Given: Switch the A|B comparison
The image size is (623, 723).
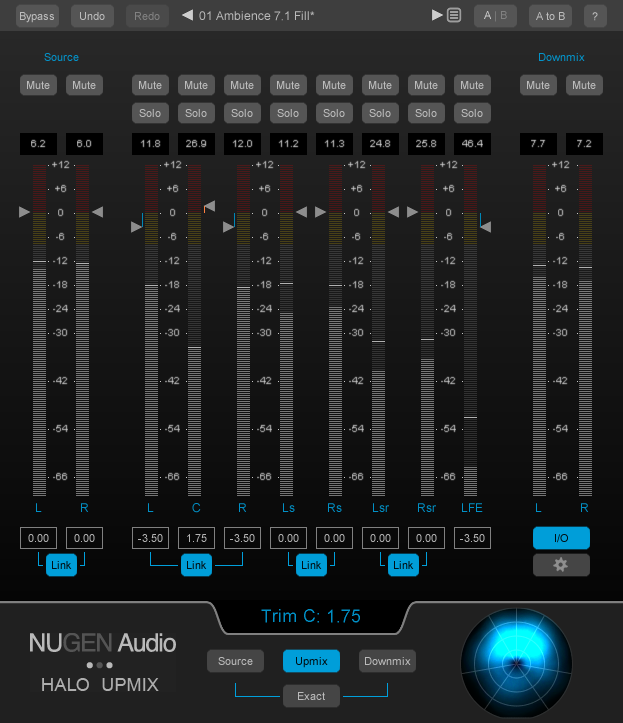Looking at the screenshot, I should click(495, 16).
